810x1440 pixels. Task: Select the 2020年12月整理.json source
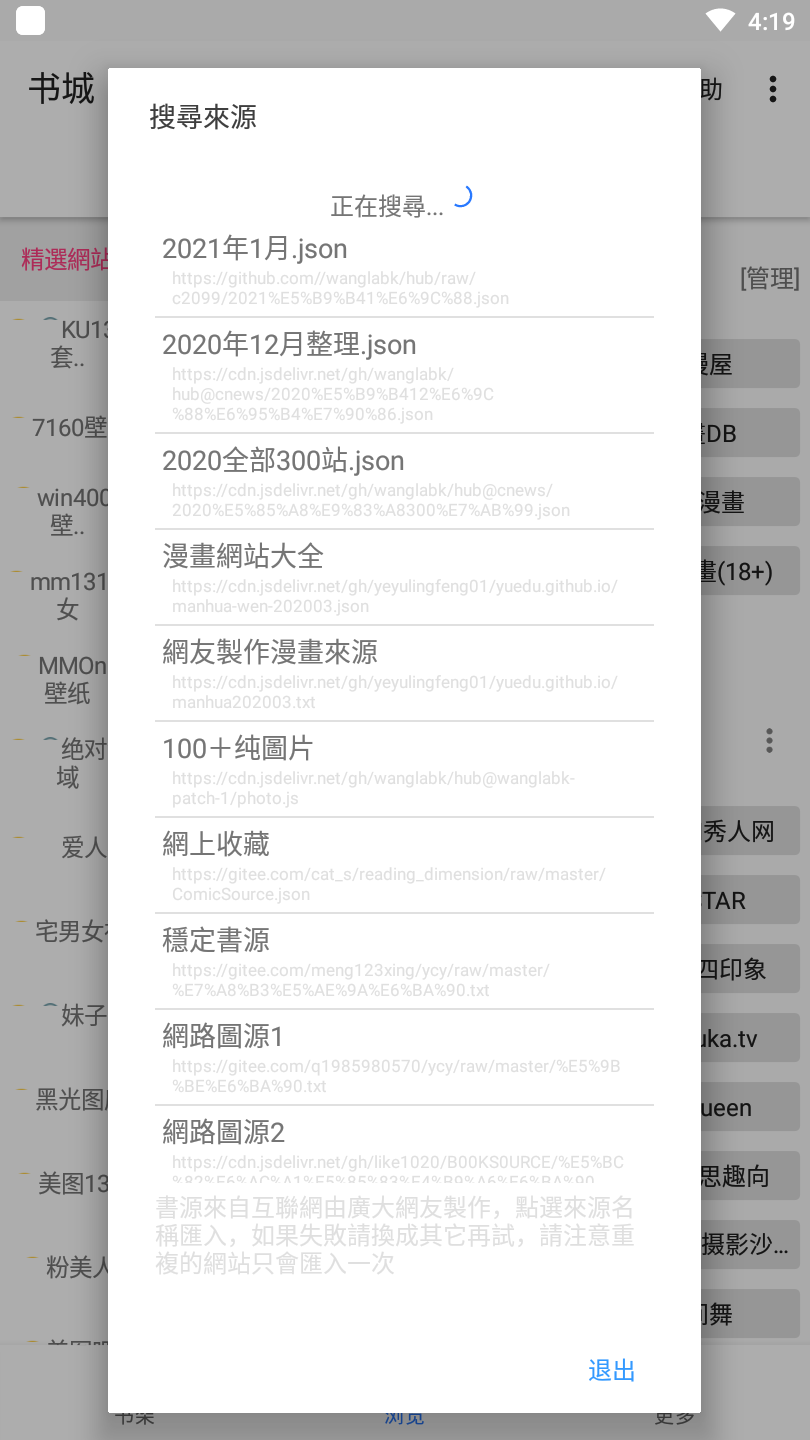click(x=289, y=345)
